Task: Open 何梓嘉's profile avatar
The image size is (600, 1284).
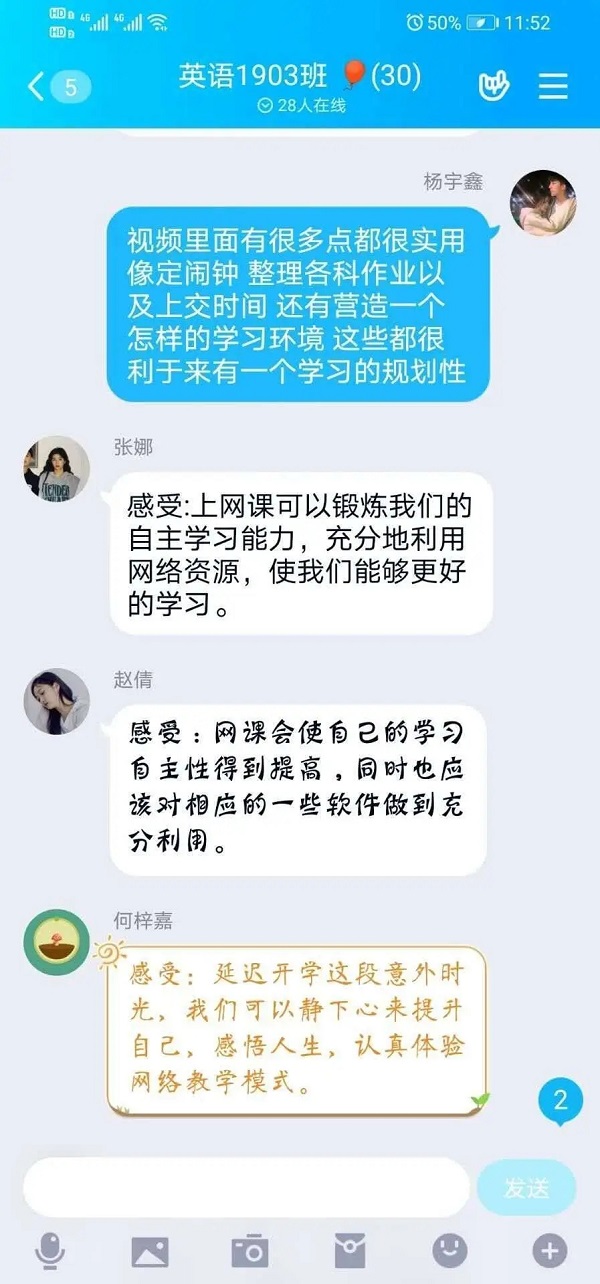Action: pyautogui.click(x=57, y=942)
